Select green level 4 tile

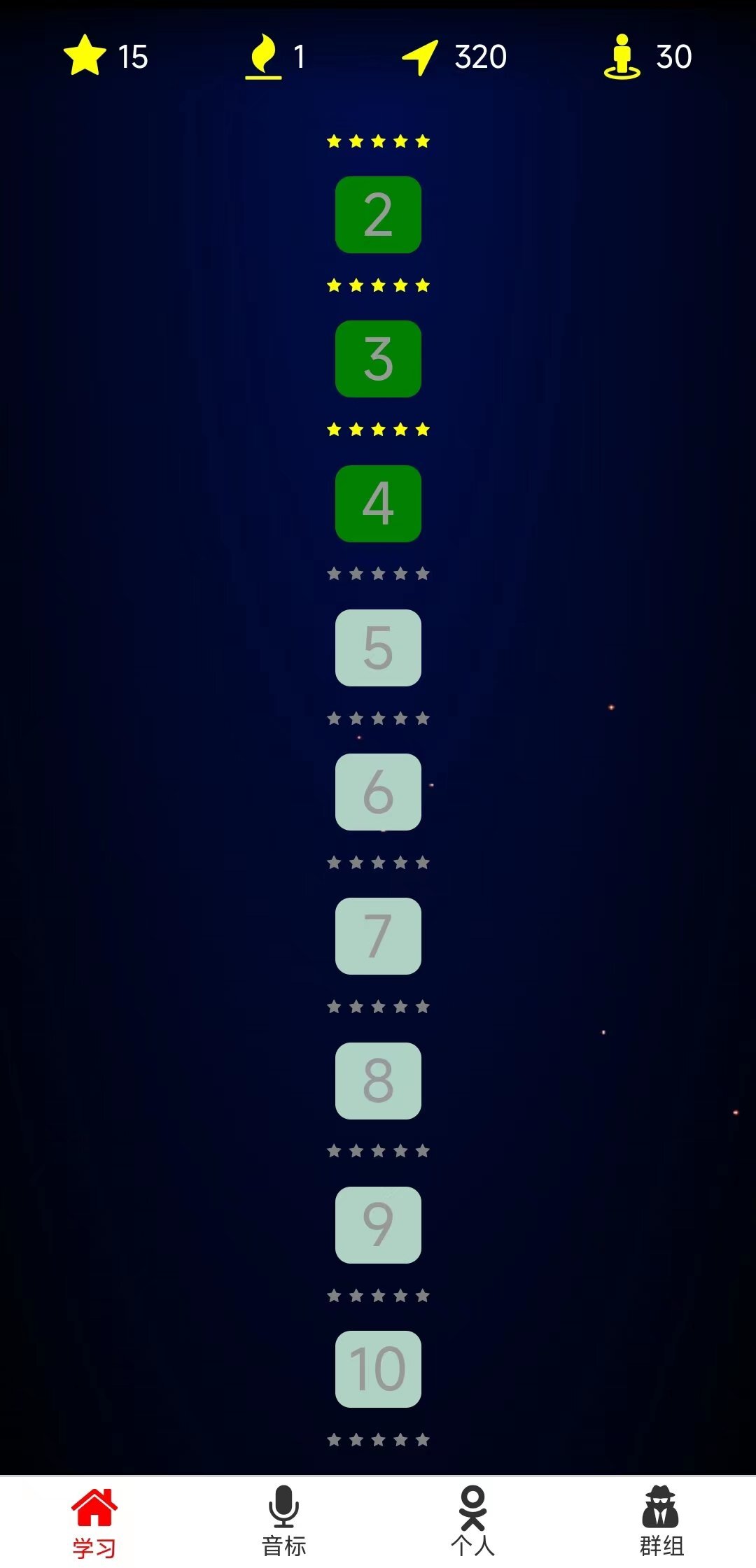[x=378, y=504]
